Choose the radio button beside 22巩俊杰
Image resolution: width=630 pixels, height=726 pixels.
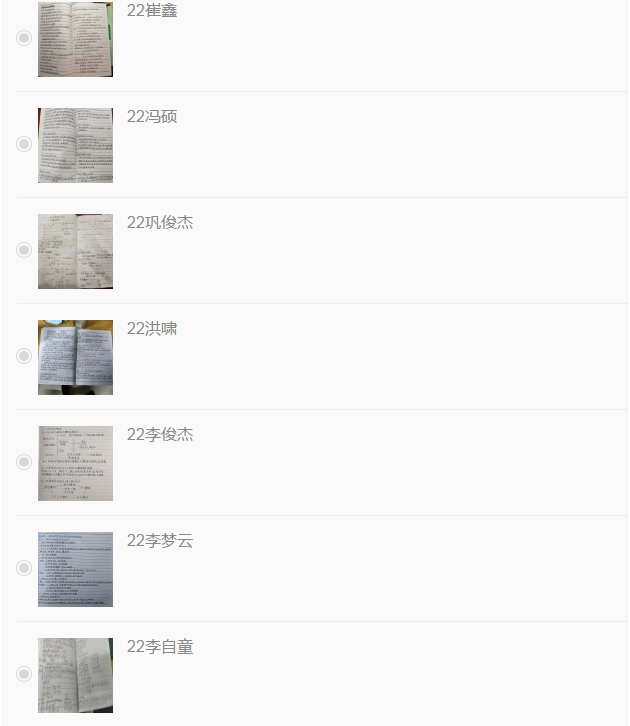tap(24, 250)
